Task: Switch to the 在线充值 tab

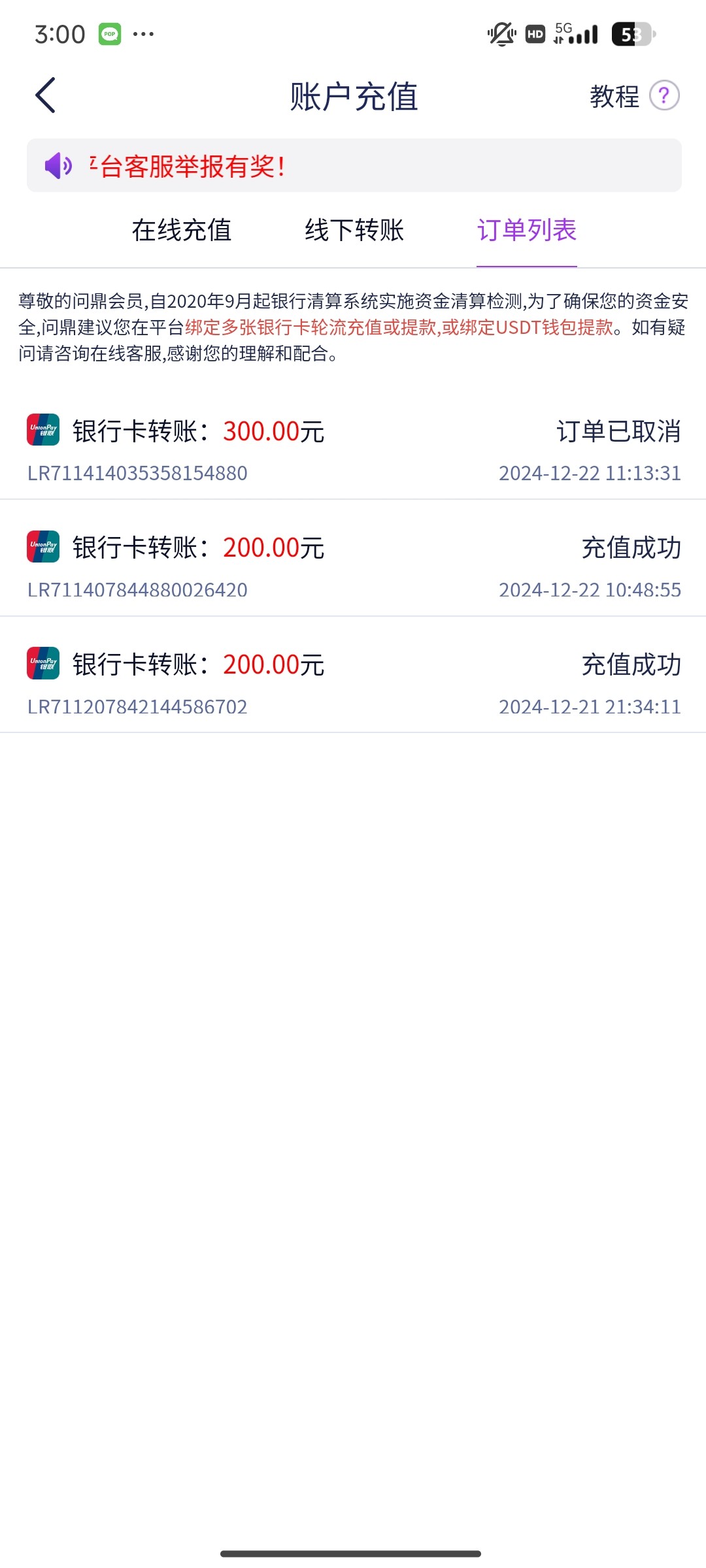Action: click(x=182, y=230)
